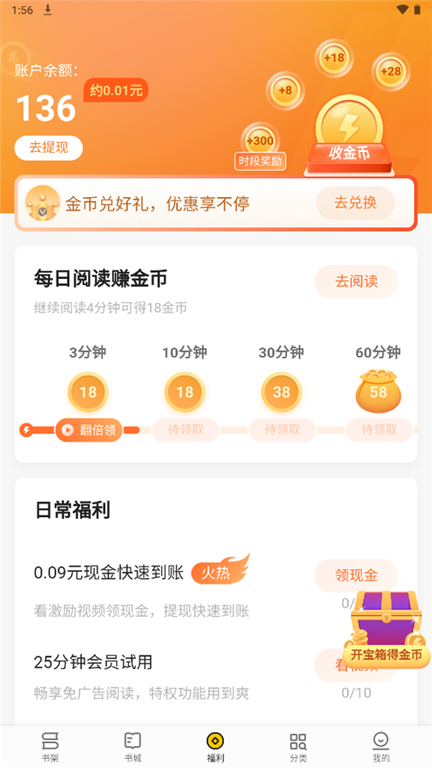Tap 去提现 to withdraw balance
The image size is (432, 768).
pyautogui.click(x=48, y=148)
